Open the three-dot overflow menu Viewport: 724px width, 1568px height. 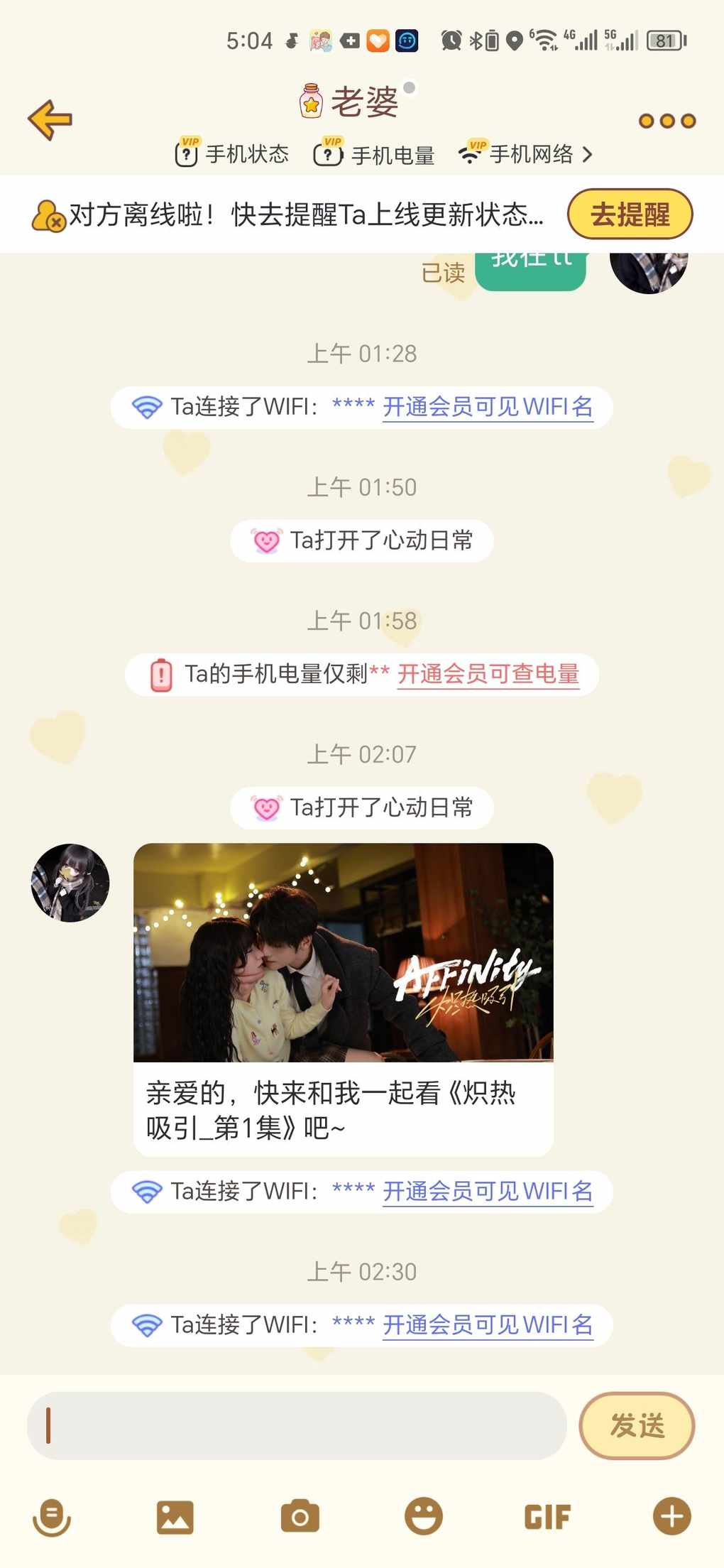coord(667,121)
